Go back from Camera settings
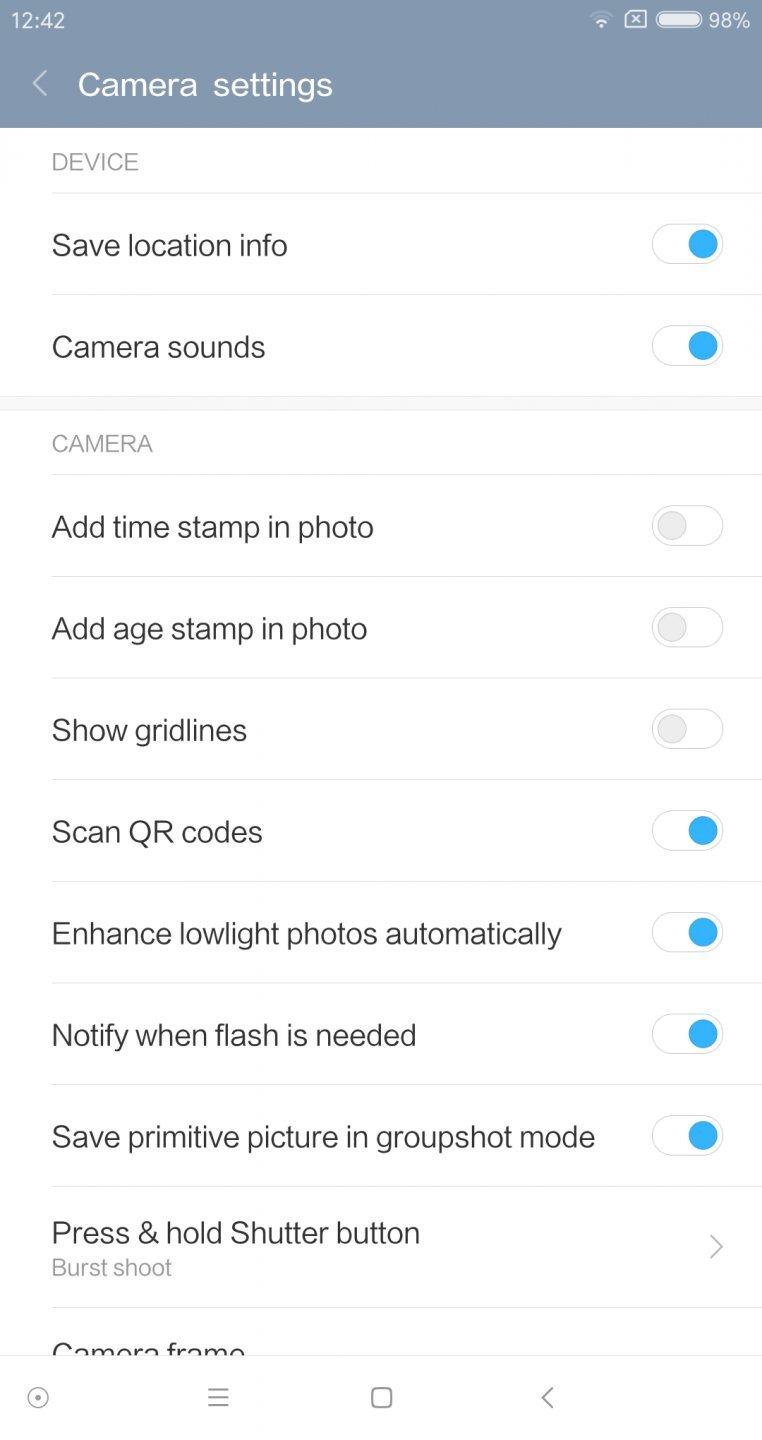The width and height of the screenshot is (762, 1440). point(40,84)
